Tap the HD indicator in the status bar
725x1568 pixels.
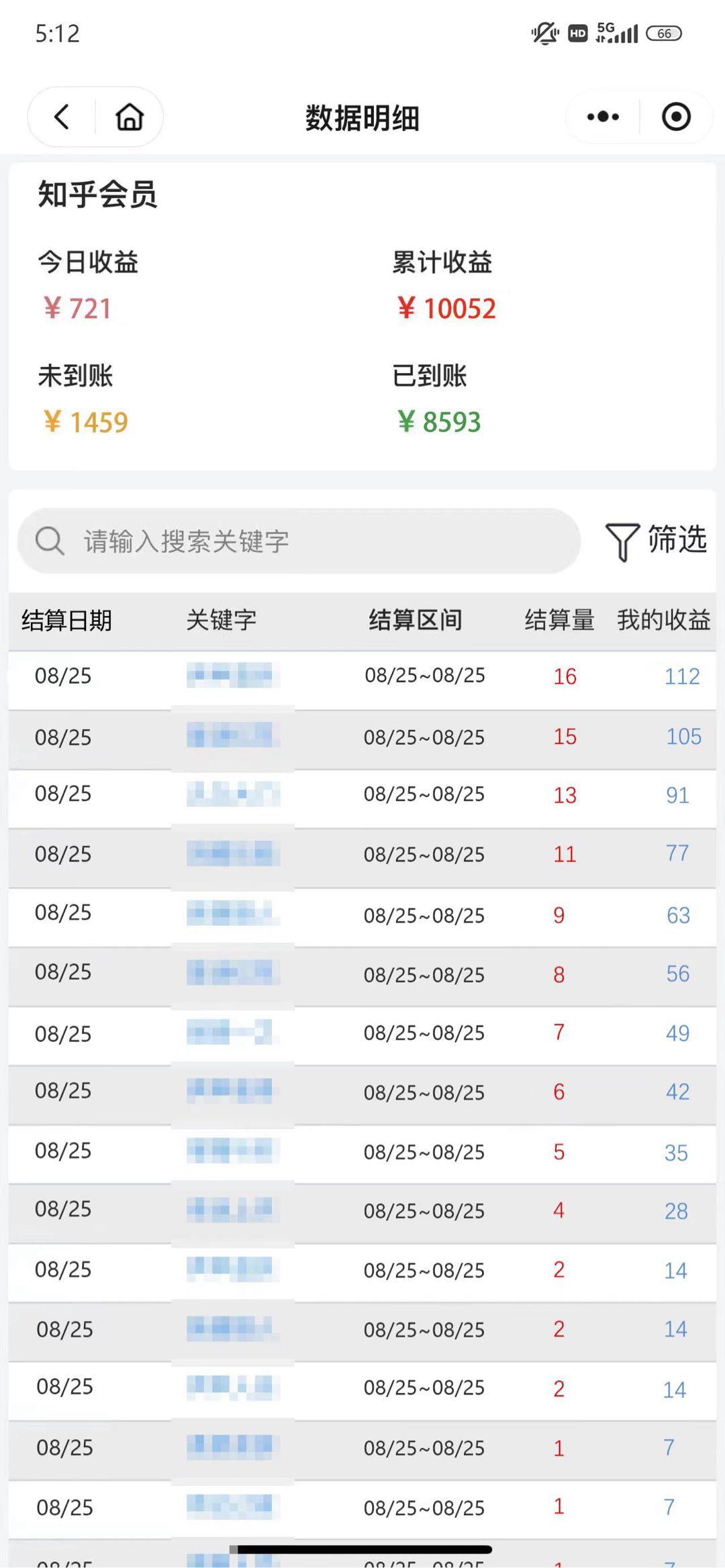click(x=576, y=32)
